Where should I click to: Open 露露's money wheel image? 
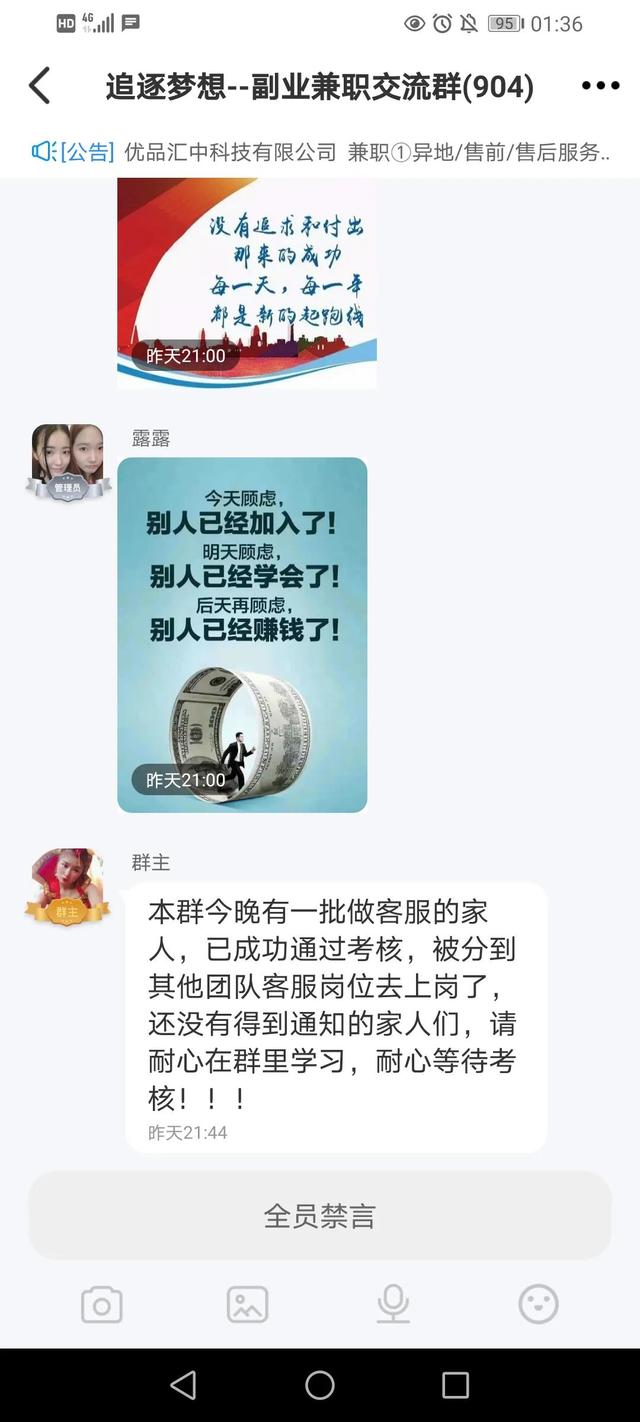point(242,634)
